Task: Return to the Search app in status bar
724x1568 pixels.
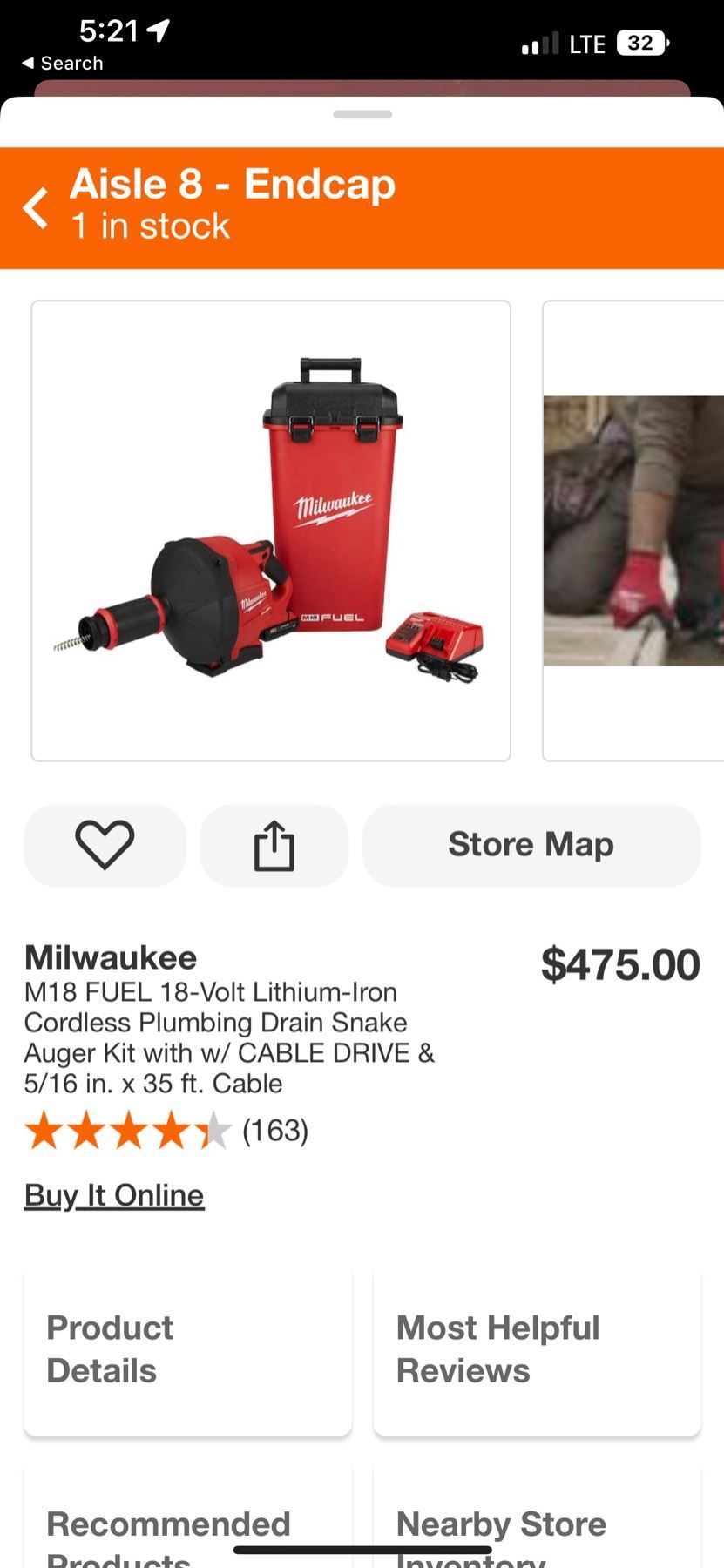Action: (63, 64)
